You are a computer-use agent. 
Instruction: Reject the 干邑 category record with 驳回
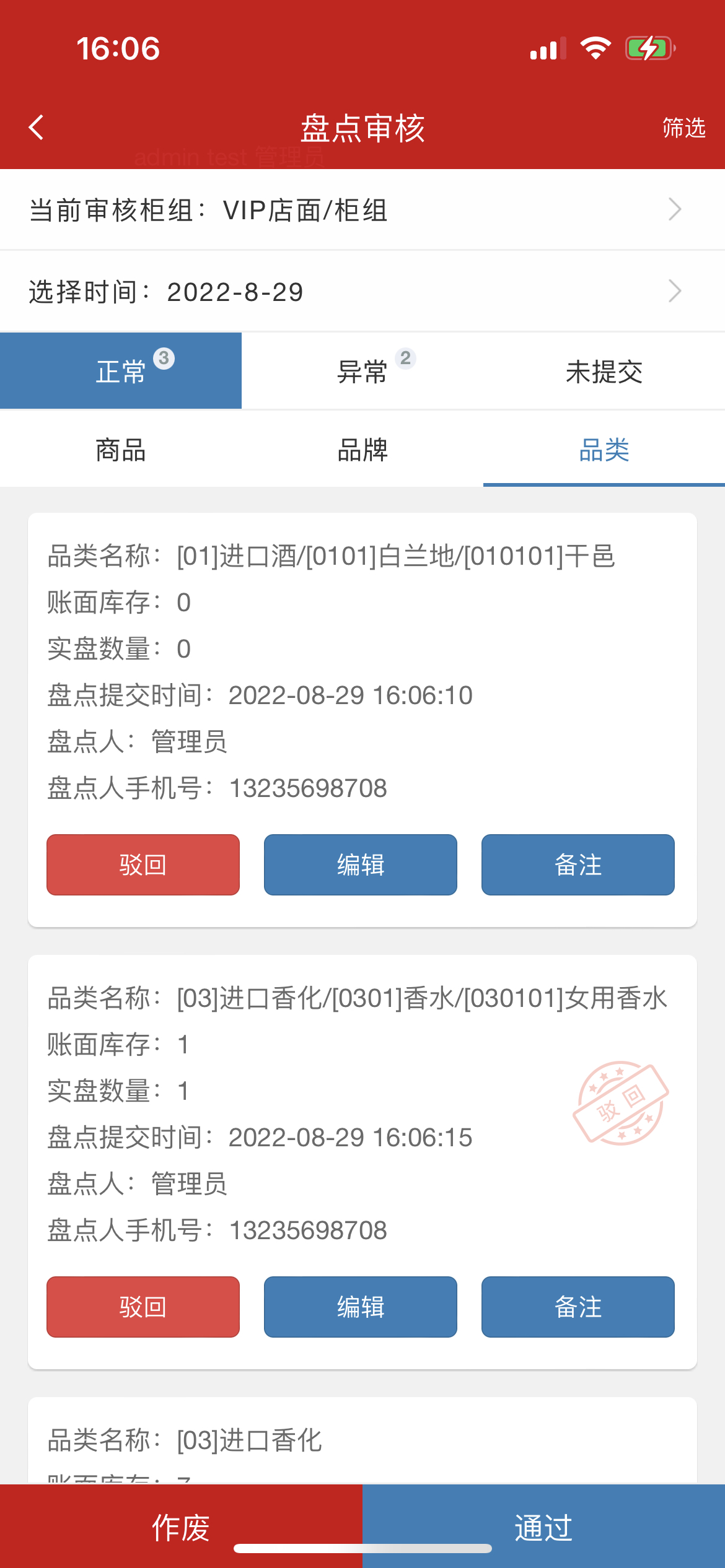(143, 865)
